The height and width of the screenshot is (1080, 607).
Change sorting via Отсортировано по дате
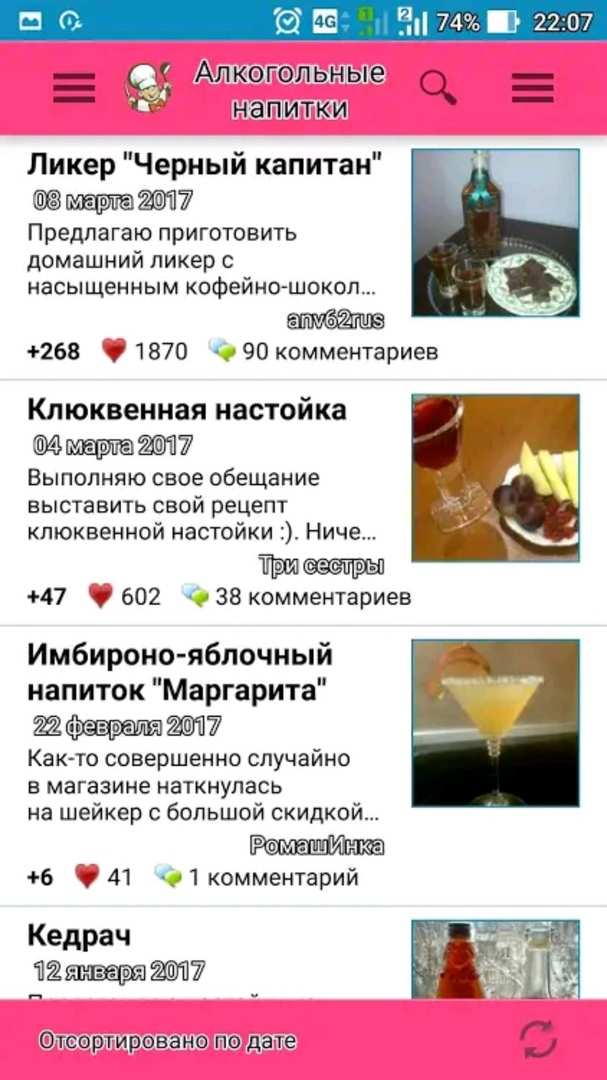click(x=168, y=1040)
